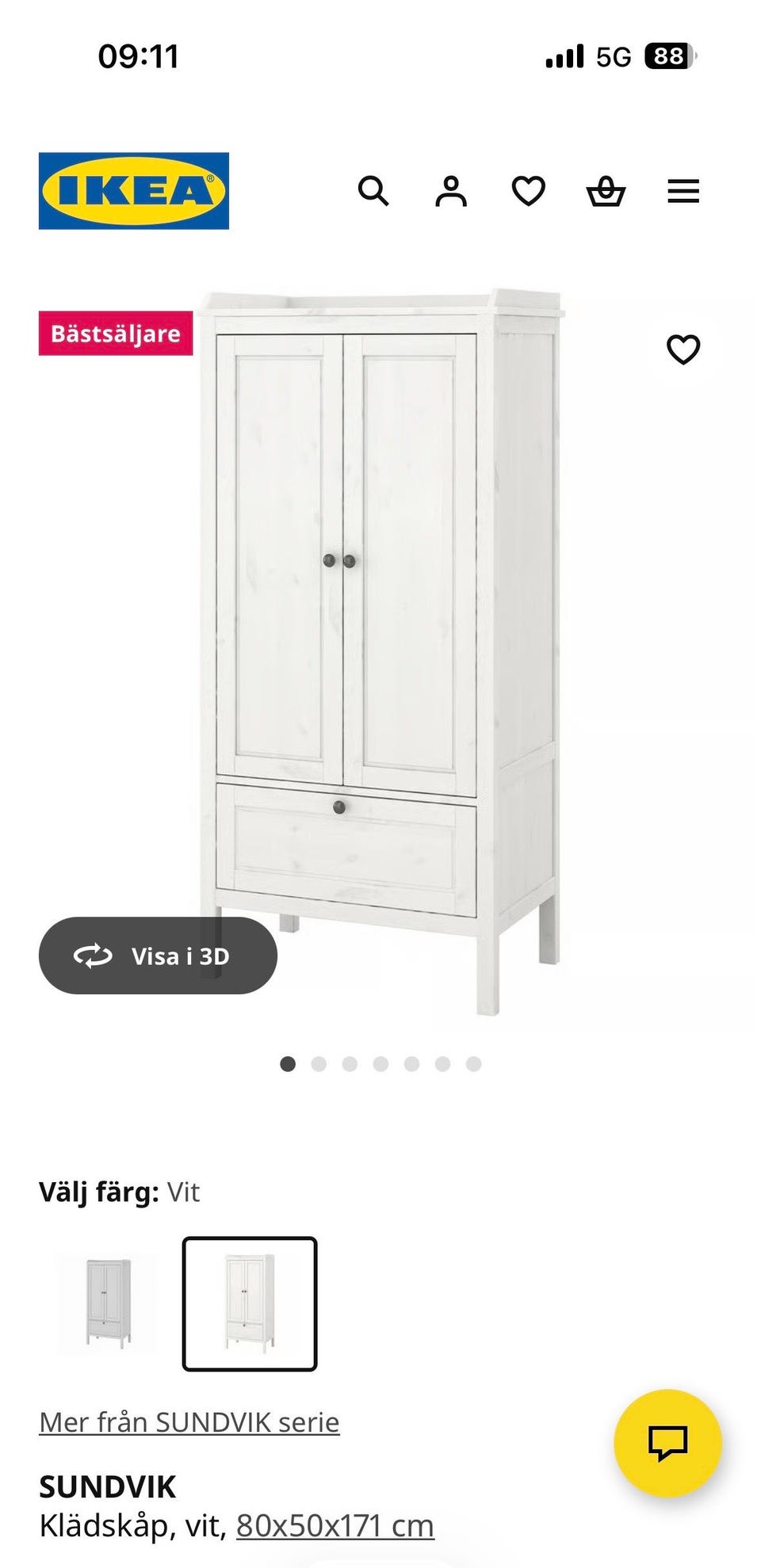Viewport: 761px width, 1568px height.
Task: Select the grey colour variant
Action: [107, 1303]
